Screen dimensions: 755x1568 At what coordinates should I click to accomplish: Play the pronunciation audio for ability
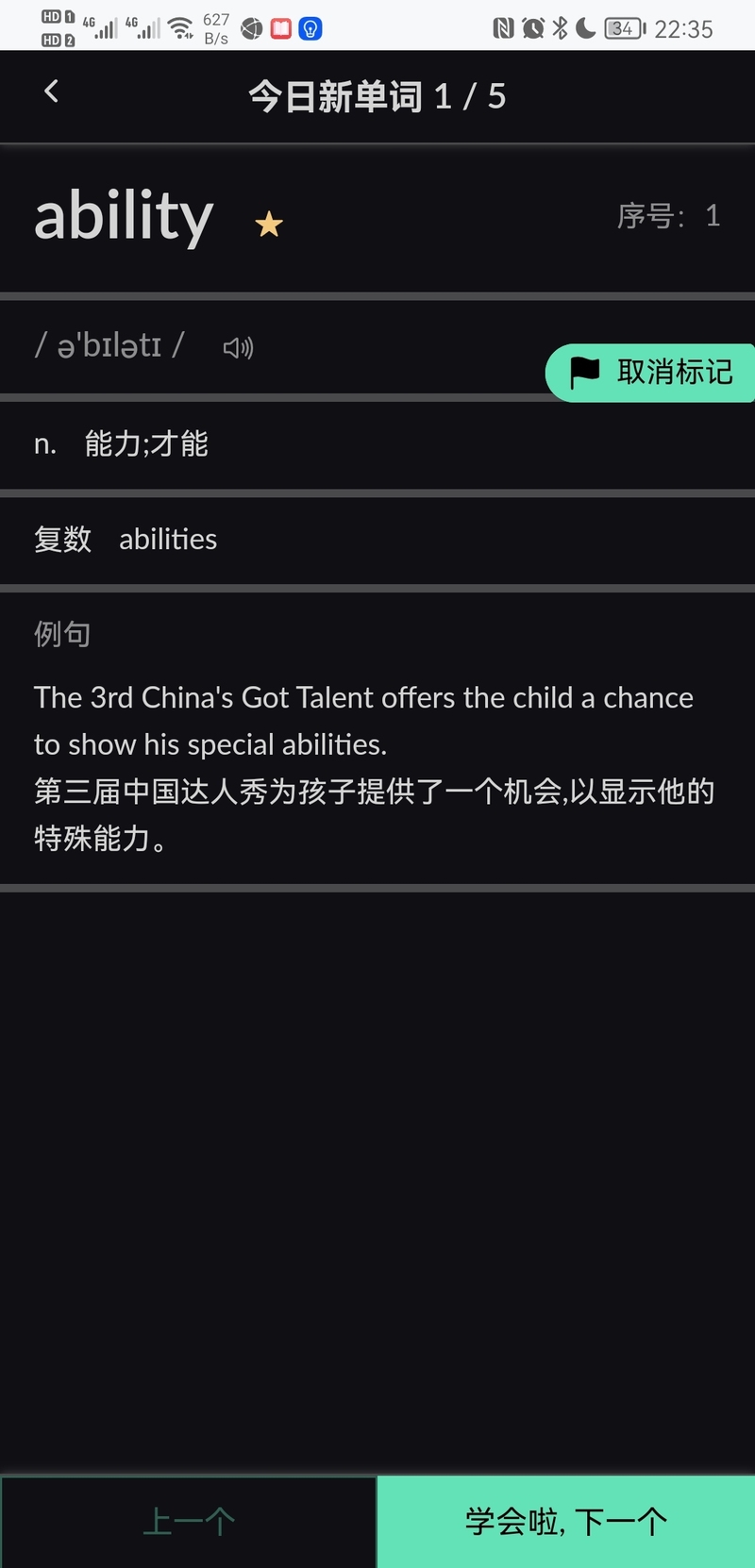pyautogui.click(x=238, y=348)
